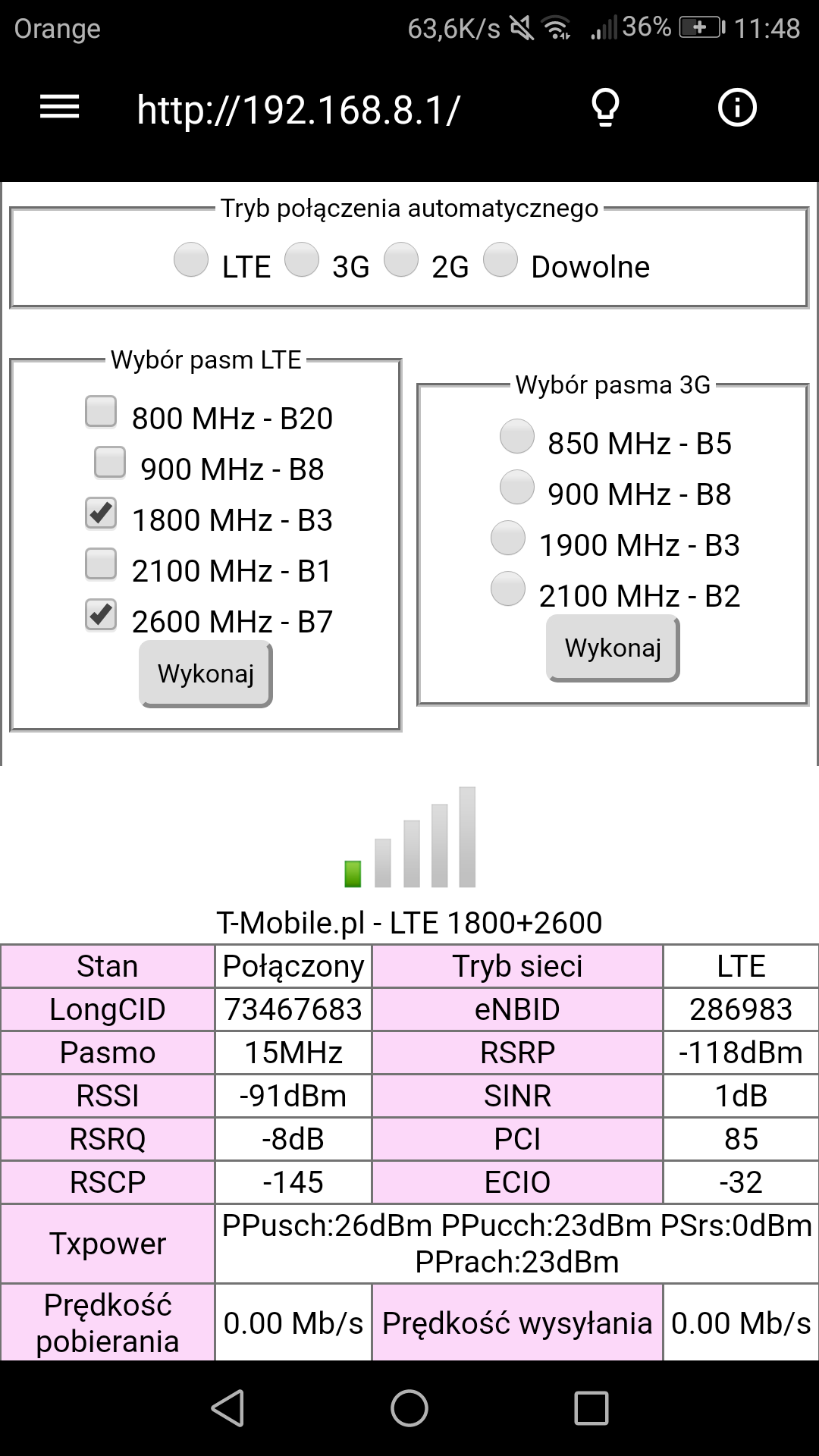Tap Wykonaj under LTE band selection
Screen dimensions: 819x1456
[206, 673]
